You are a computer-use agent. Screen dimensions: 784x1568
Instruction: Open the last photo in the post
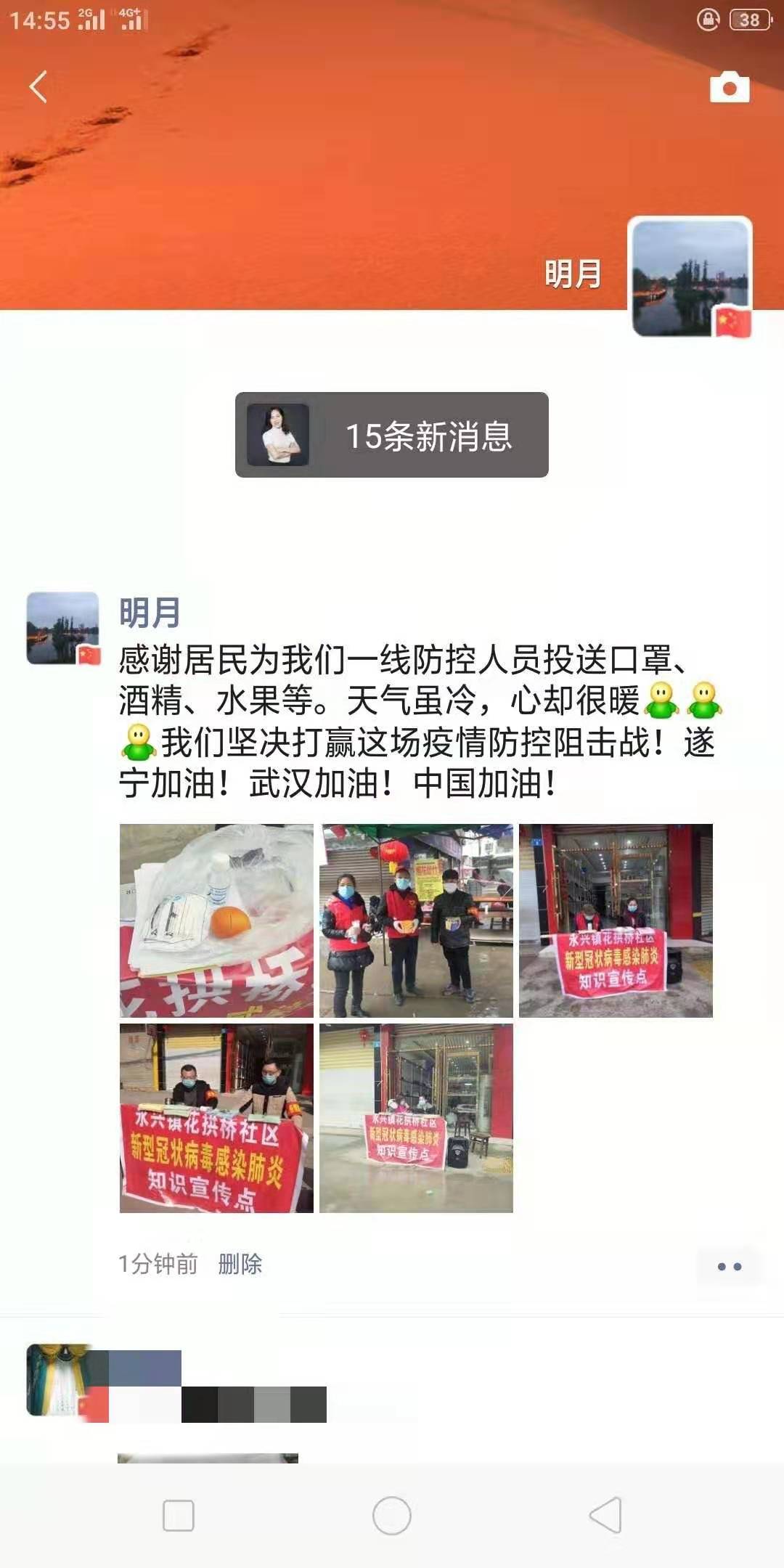click(416, 1118)
